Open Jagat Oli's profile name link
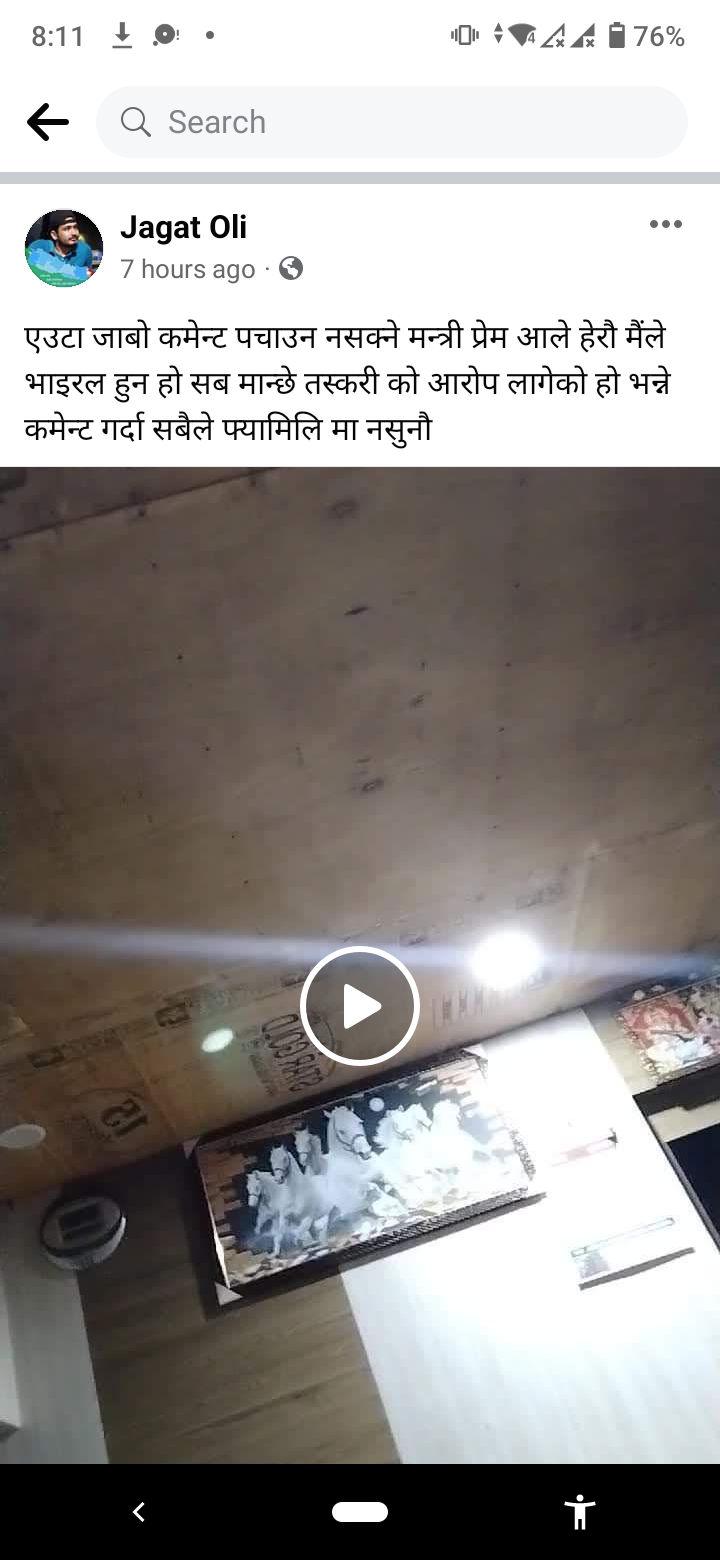This screenshot has width=720, height=1560. point(183,227)
